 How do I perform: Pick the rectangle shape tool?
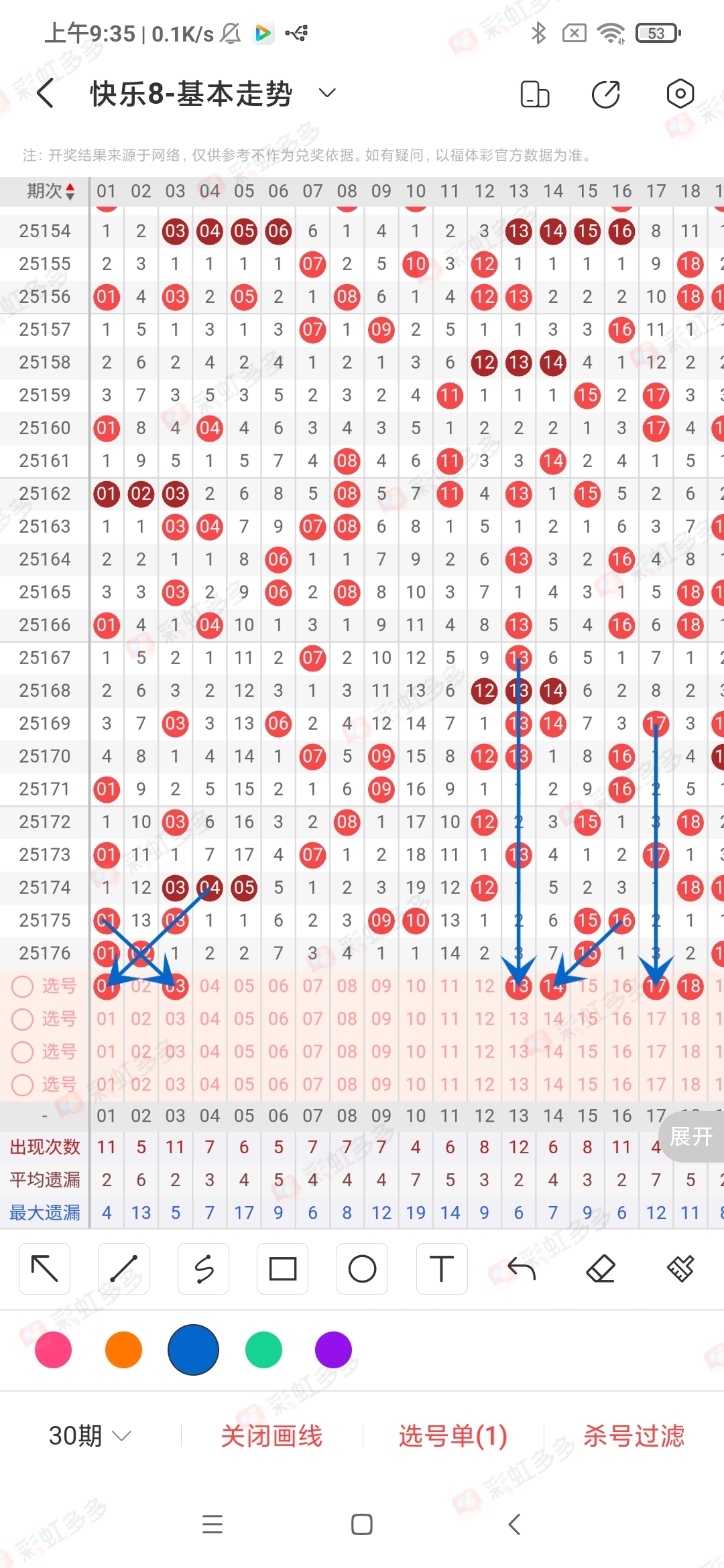pyautogui.click(x=283, y=1268)
